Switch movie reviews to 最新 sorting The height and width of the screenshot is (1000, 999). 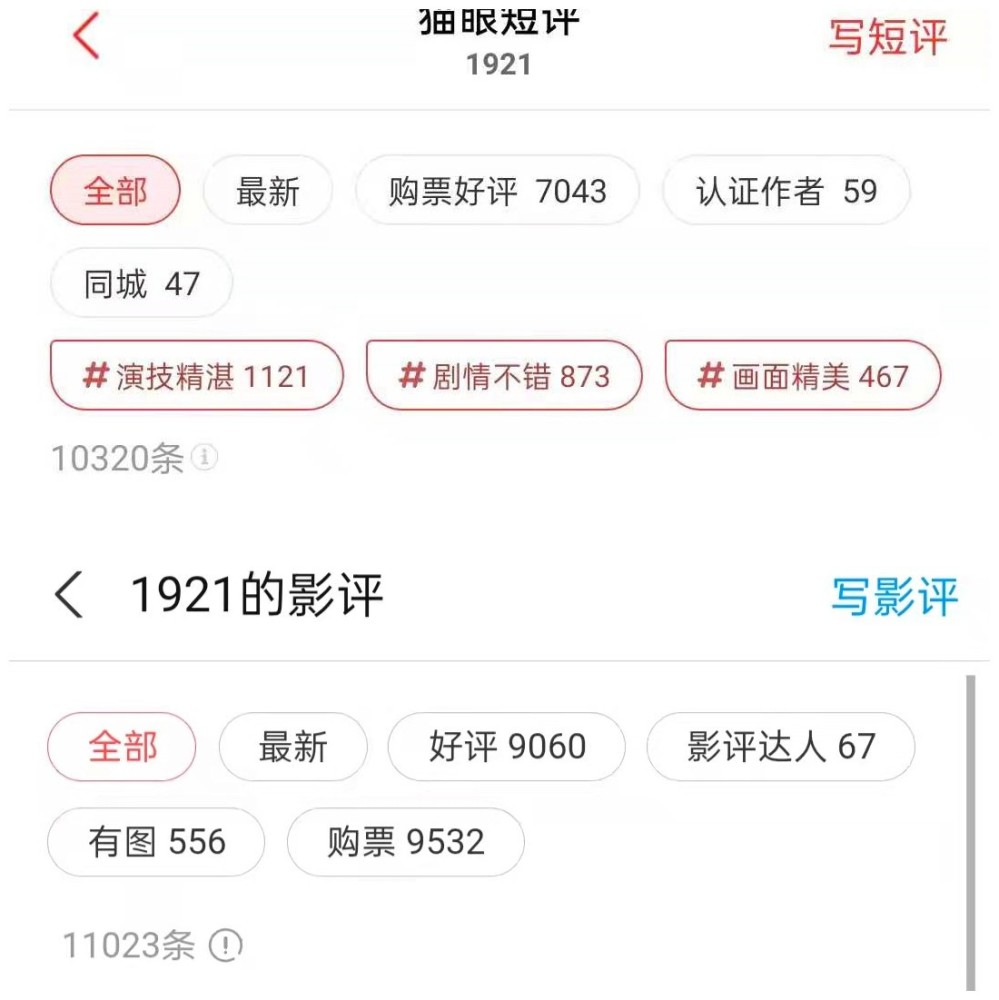pyautogui.click(x=293, y=746)
